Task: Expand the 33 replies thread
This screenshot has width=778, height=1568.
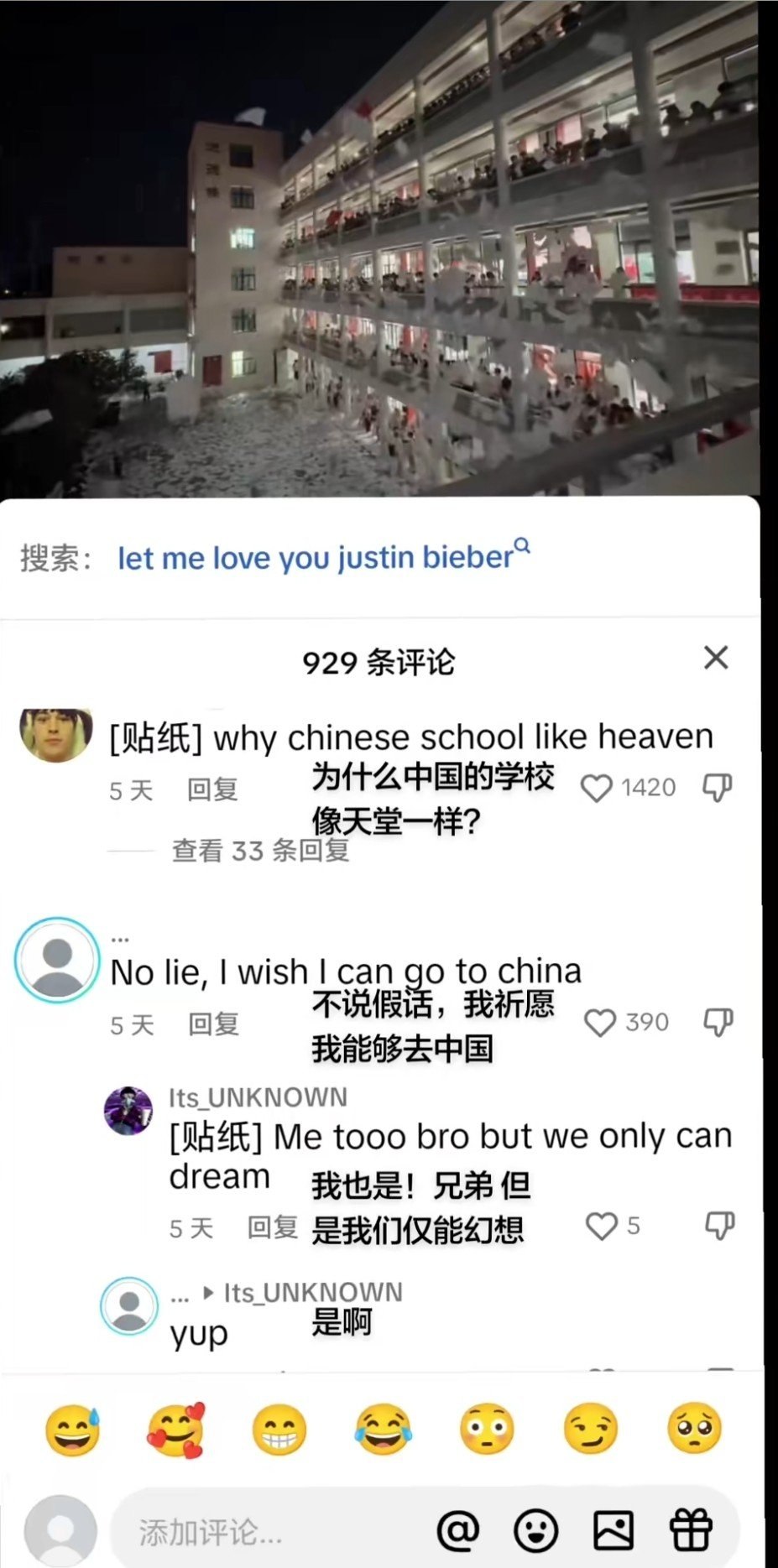Action: pyautogui.click(x=260, y=850)
